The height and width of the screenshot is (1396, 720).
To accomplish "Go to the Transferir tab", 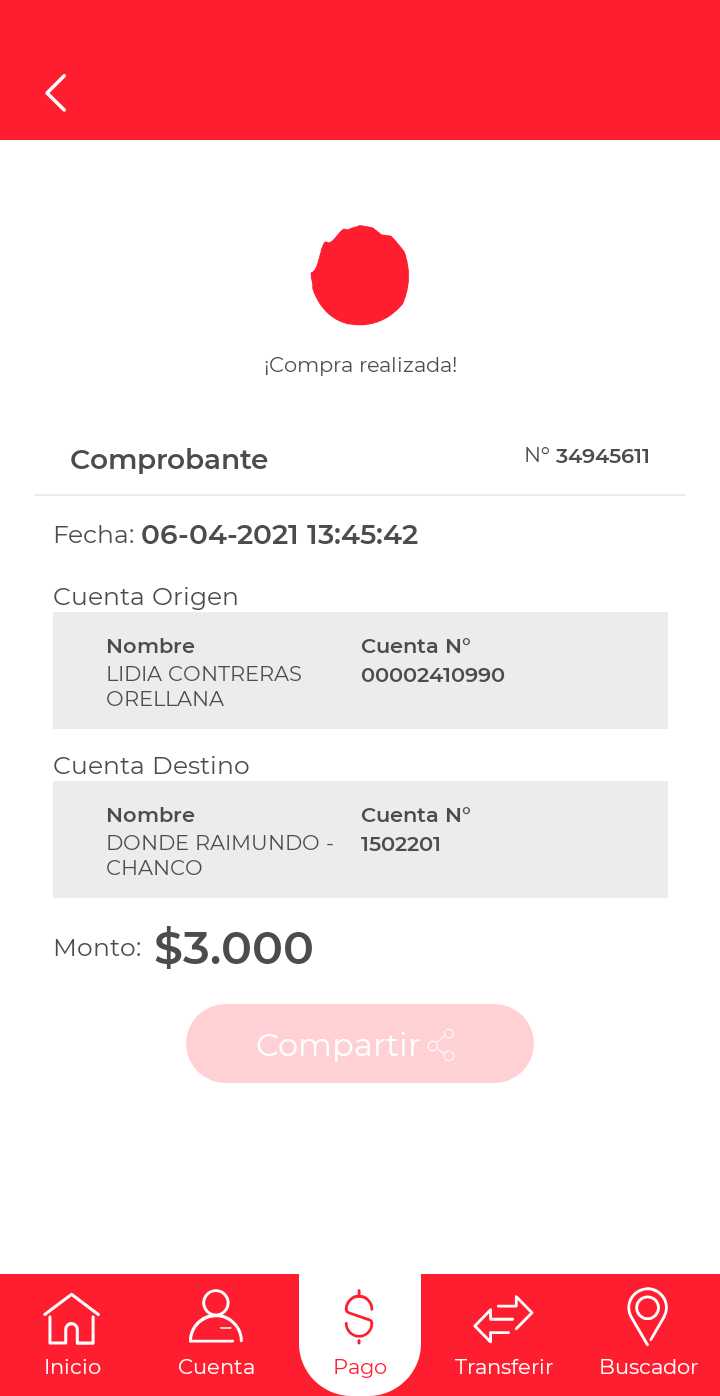I will pos(504,1334).
